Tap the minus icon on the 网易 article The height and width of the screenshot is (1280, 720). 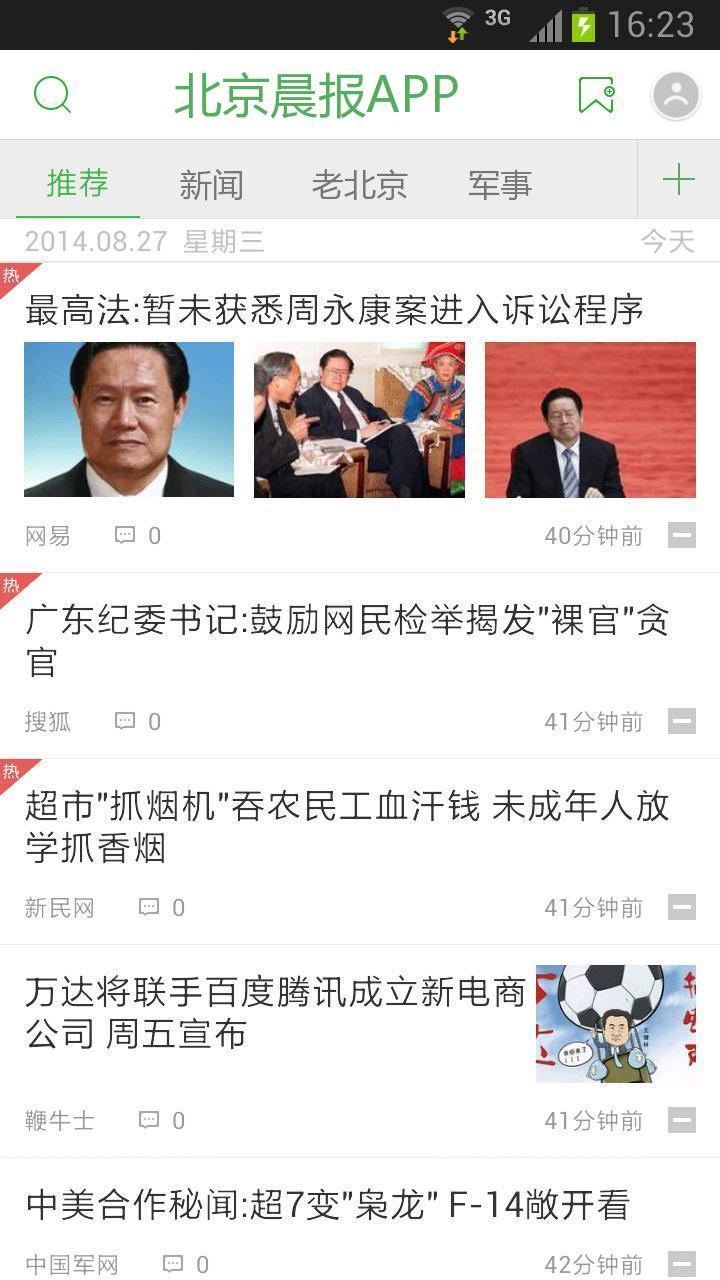[682, 536]
